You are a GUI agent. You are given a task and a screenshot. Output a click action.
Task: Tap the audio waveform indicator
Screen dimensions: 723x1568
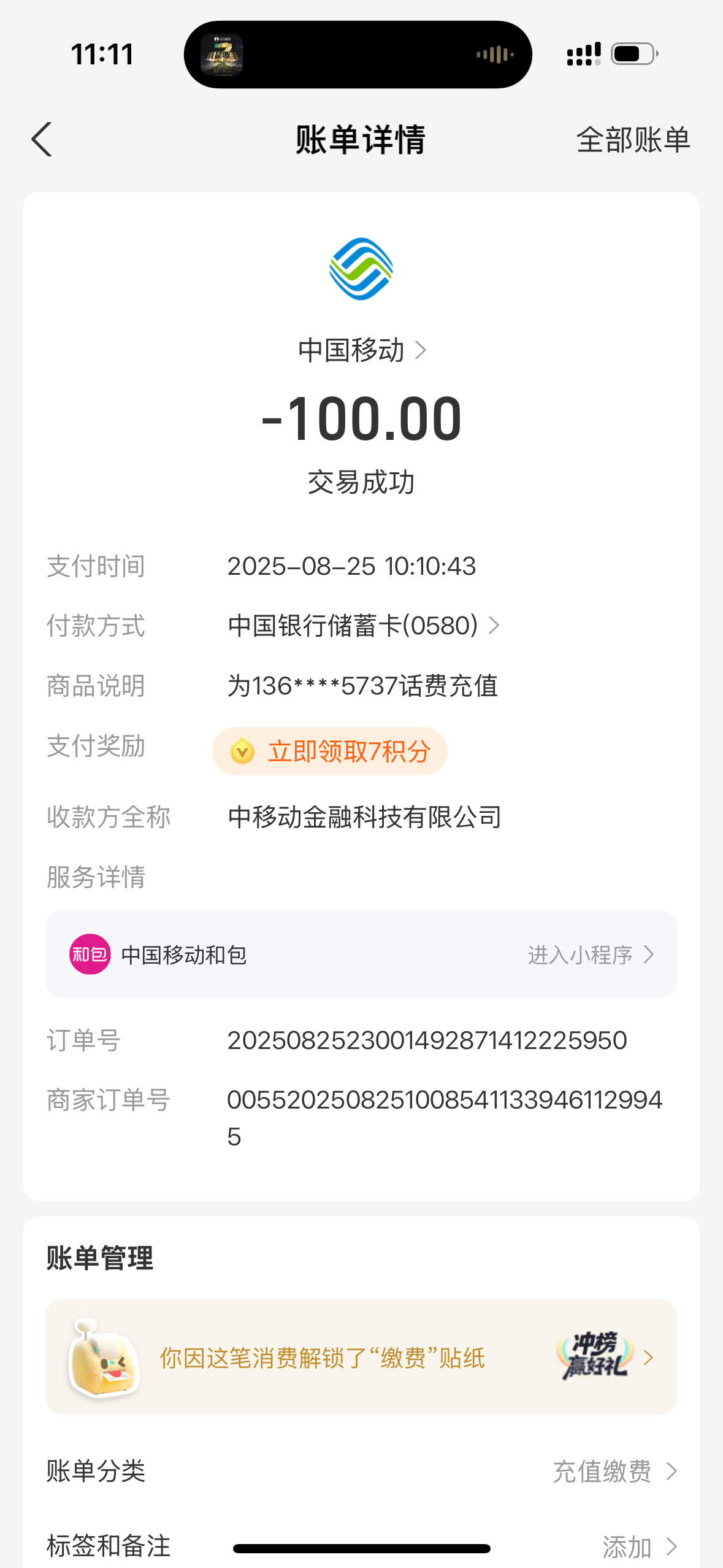pos(494,53)
